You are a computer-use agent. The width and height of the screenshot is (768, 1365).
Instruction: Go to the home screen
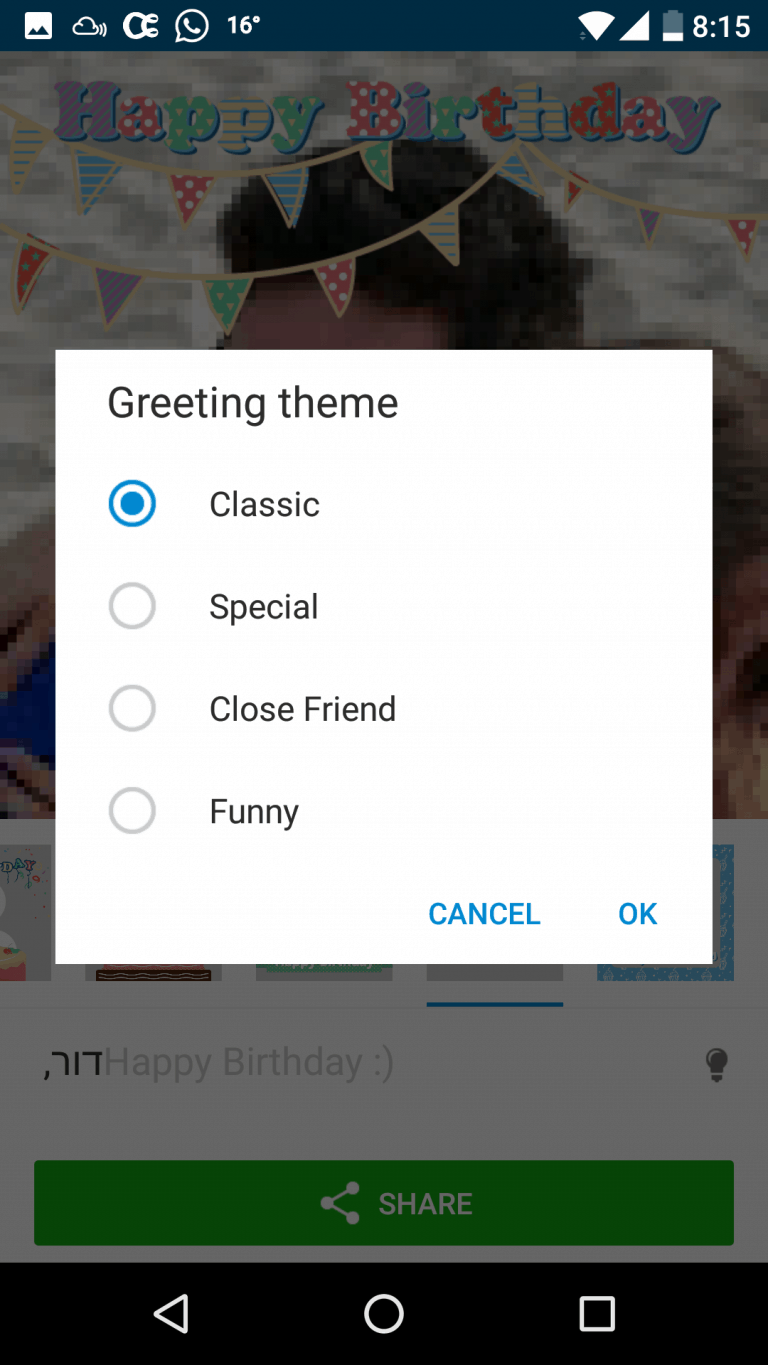pyautogui.click(x=384, y=1313)
